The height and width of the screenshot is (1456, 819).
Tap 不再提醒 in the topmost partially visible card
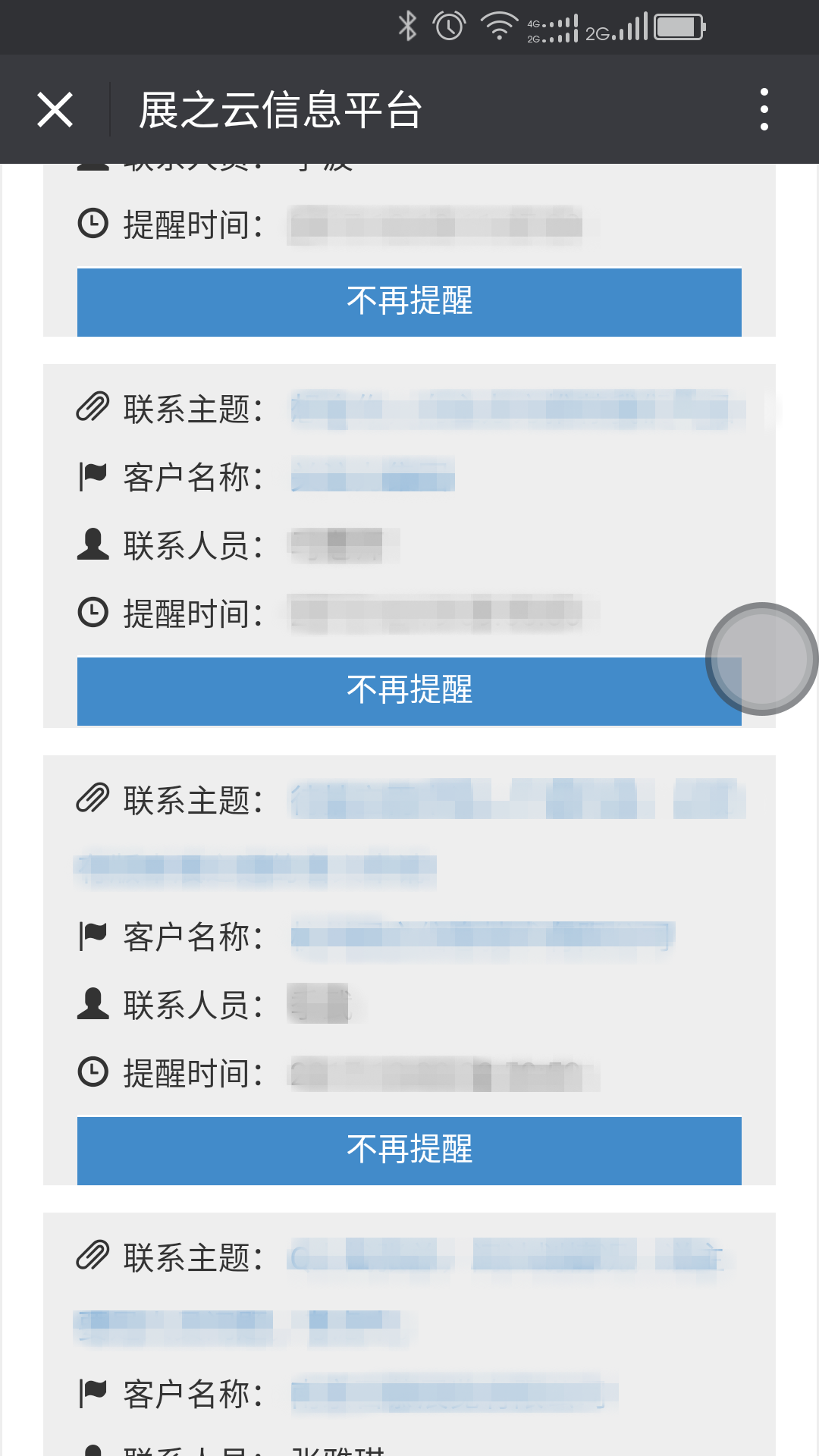tap(409, 301)
